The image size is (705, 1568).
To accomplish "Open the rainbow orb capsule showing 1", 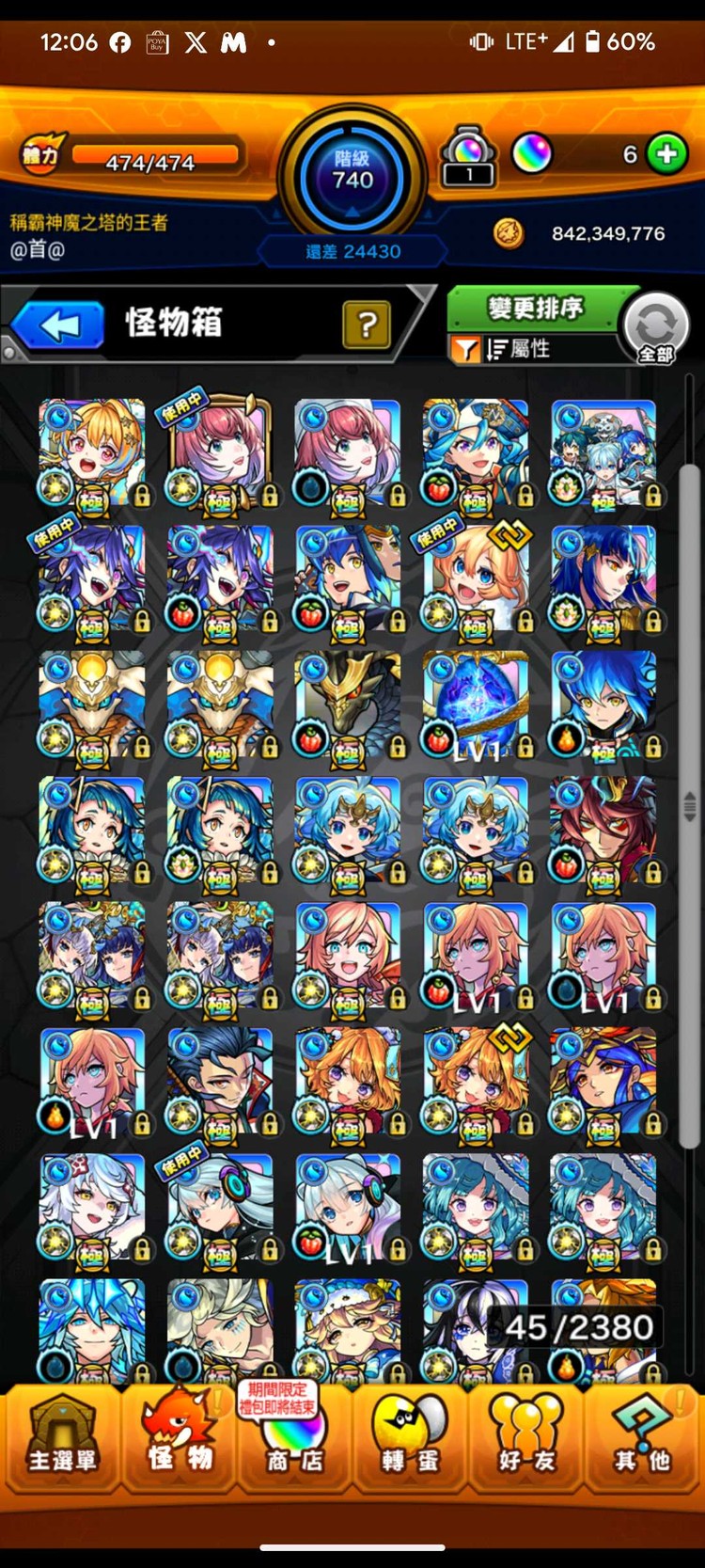I will (x=469, y=155).
